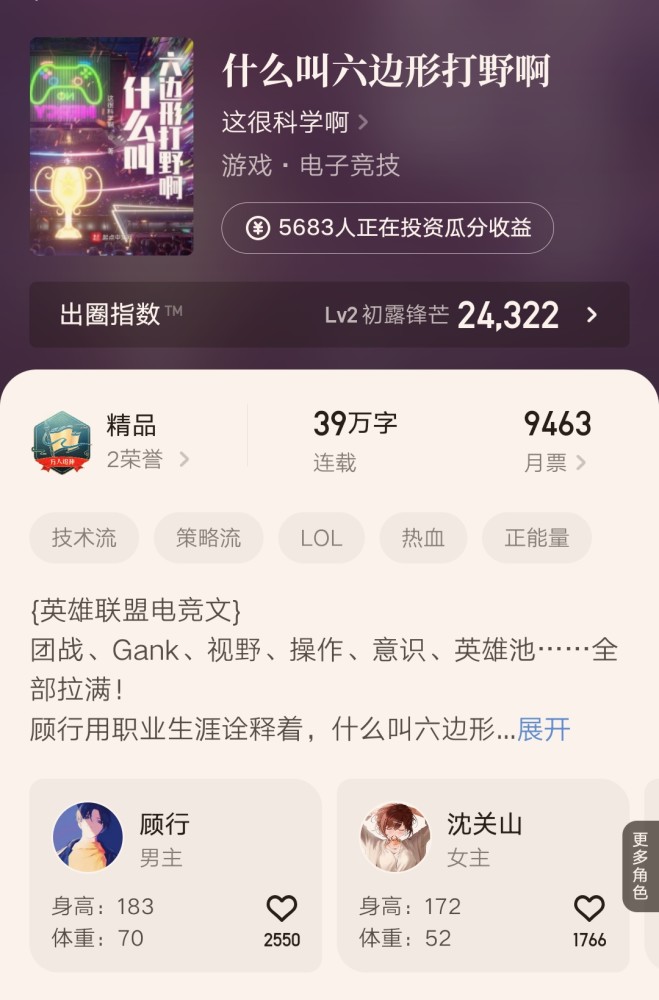Select the 技术流 tag chip
This screenshot has height=1000, width=659.
pos(84,538)
